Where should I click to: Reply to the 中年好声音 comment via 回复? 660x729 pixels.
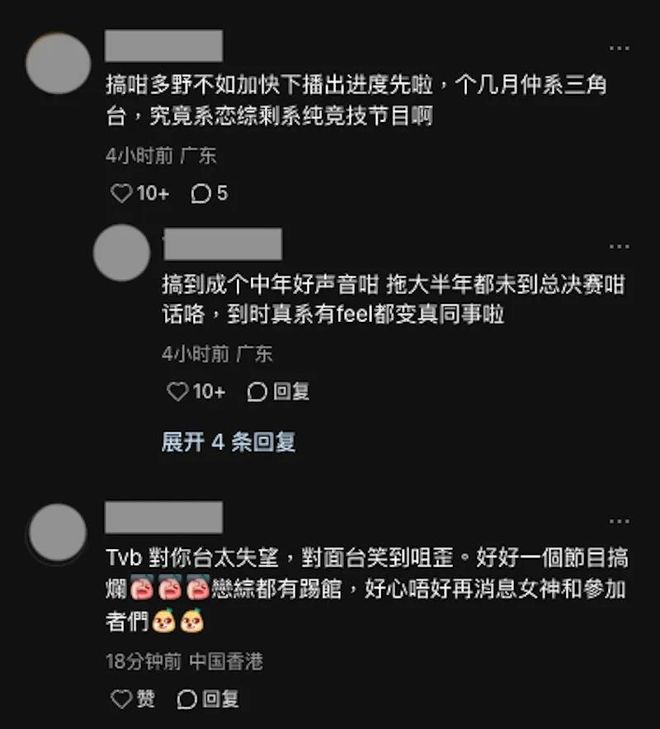(x=279, y=391)
